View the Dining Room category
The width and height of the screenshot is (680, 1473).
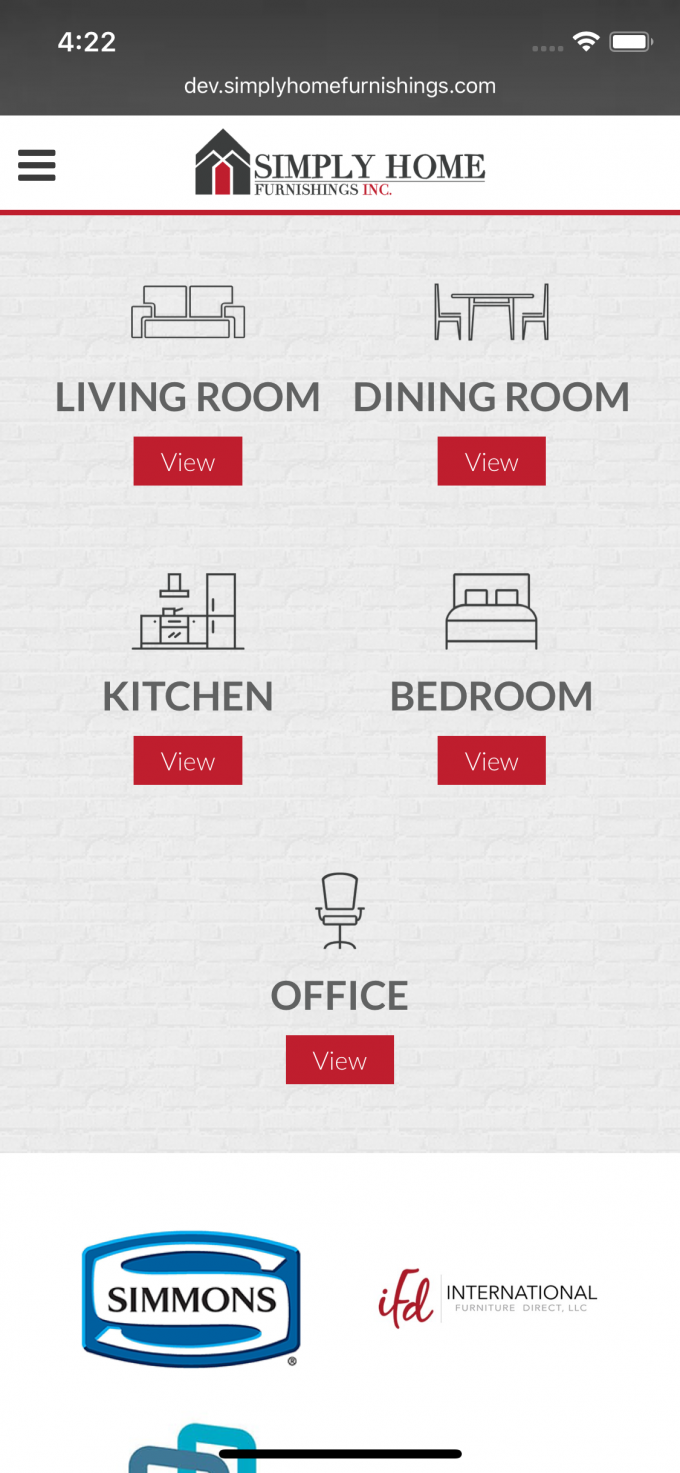[491, 462]
